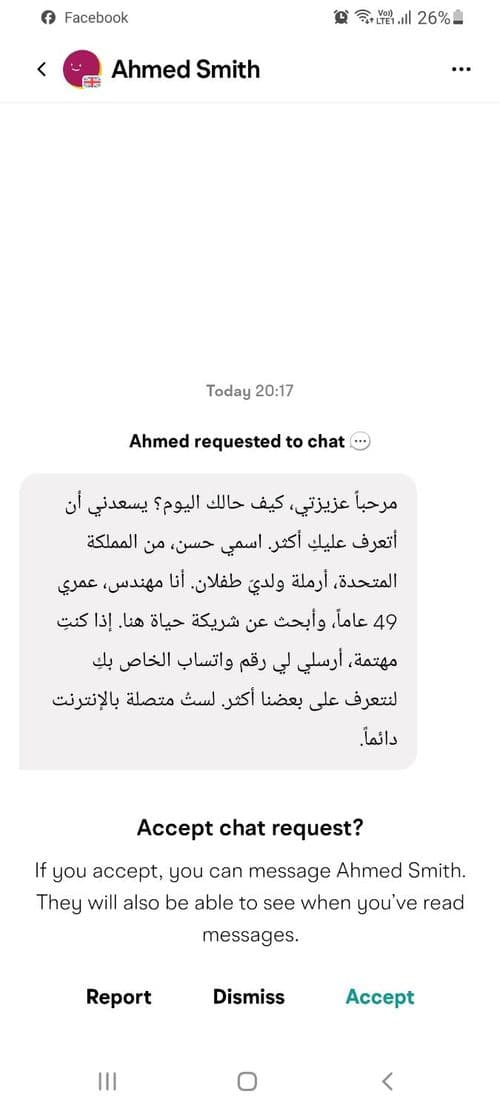Viewport: 500px width, 1111px height.
Task: Report this chat request
Action: click(x=118, y=997)
